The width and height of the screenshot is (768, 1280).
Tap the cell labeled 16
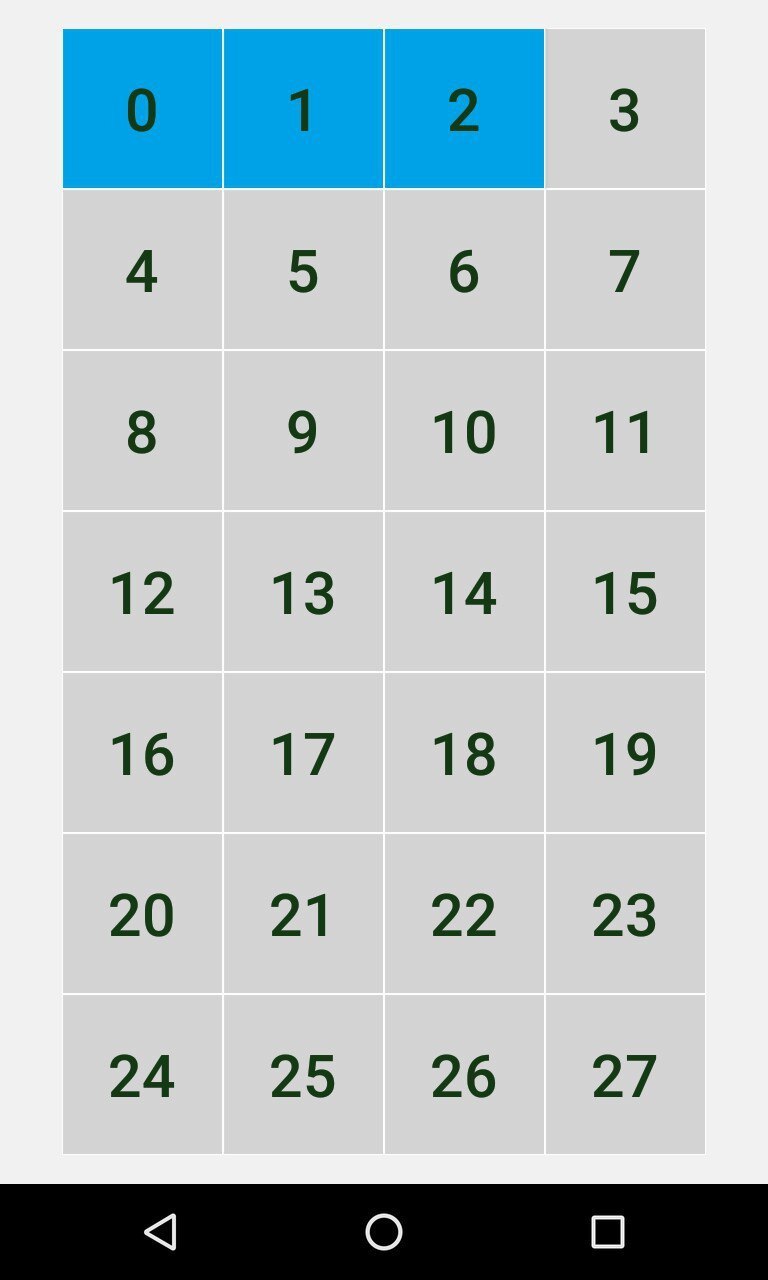pos(142,753)
